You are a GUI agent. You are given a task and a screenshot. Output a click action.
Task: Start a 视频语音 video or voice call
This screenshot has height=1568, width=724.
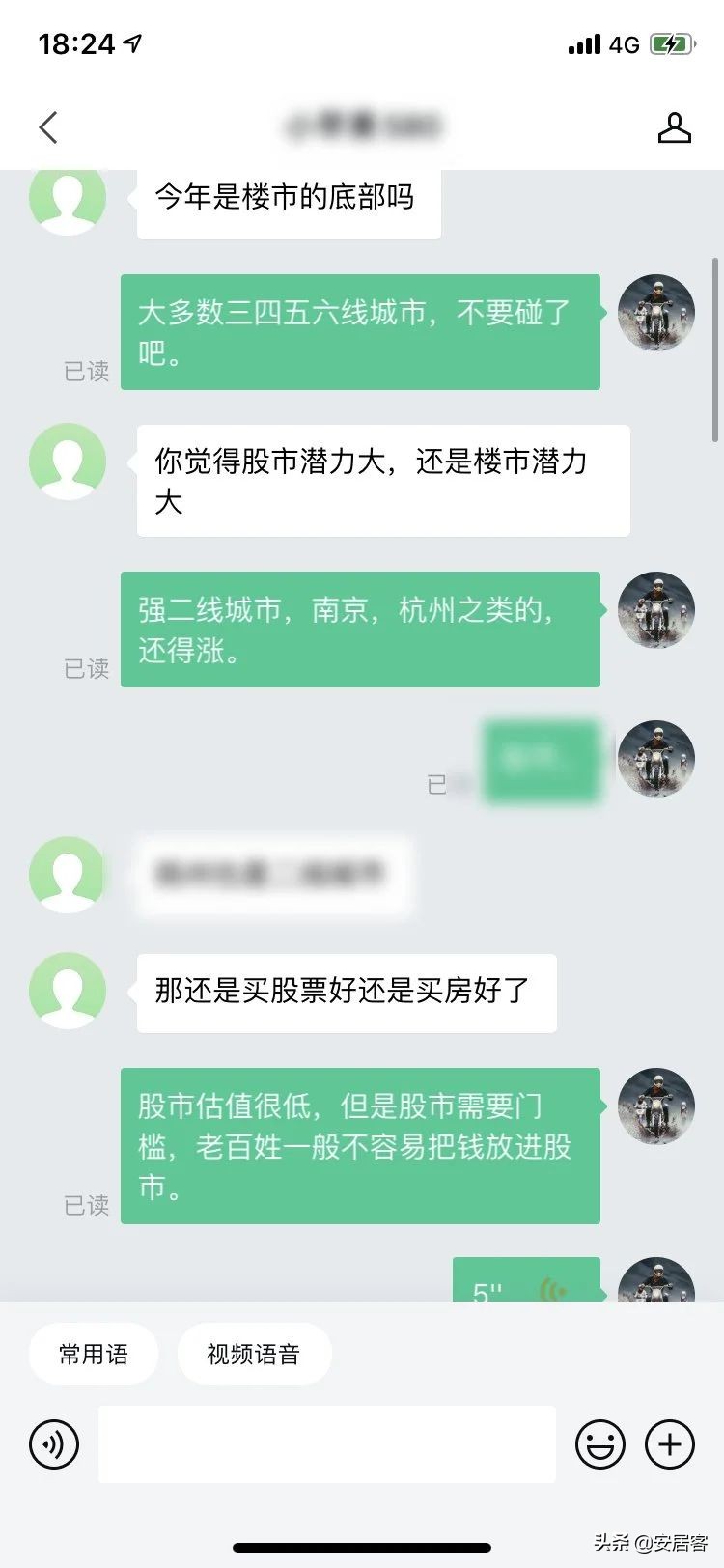tap(254, 1354)
